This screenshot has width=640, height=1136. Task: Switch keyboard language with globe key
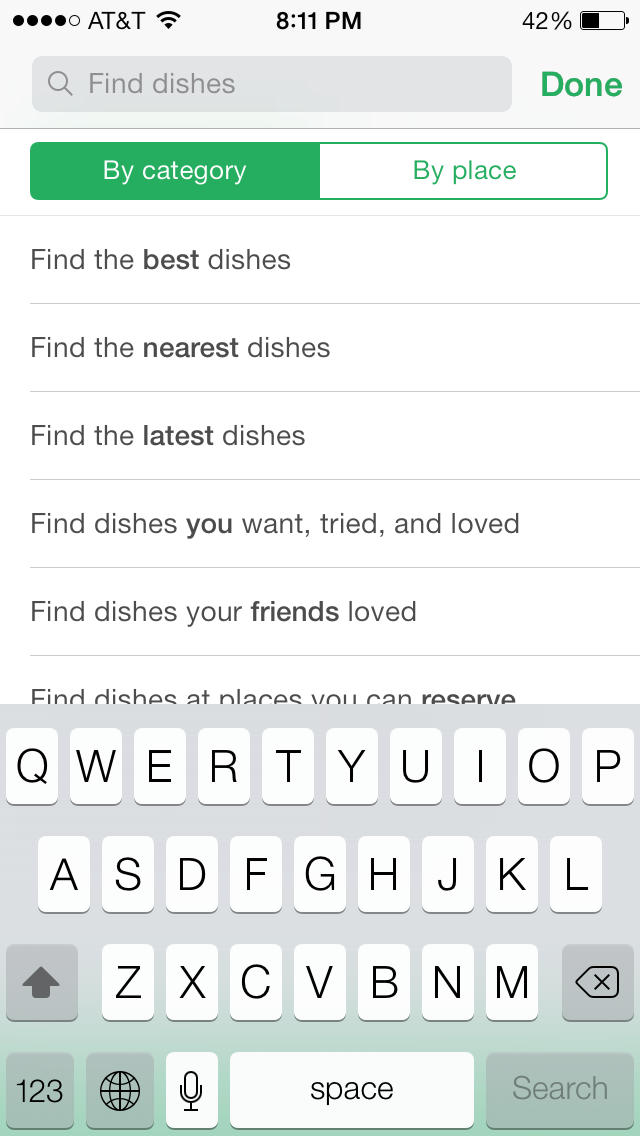pyautogui.click(x=120, y=1089)
